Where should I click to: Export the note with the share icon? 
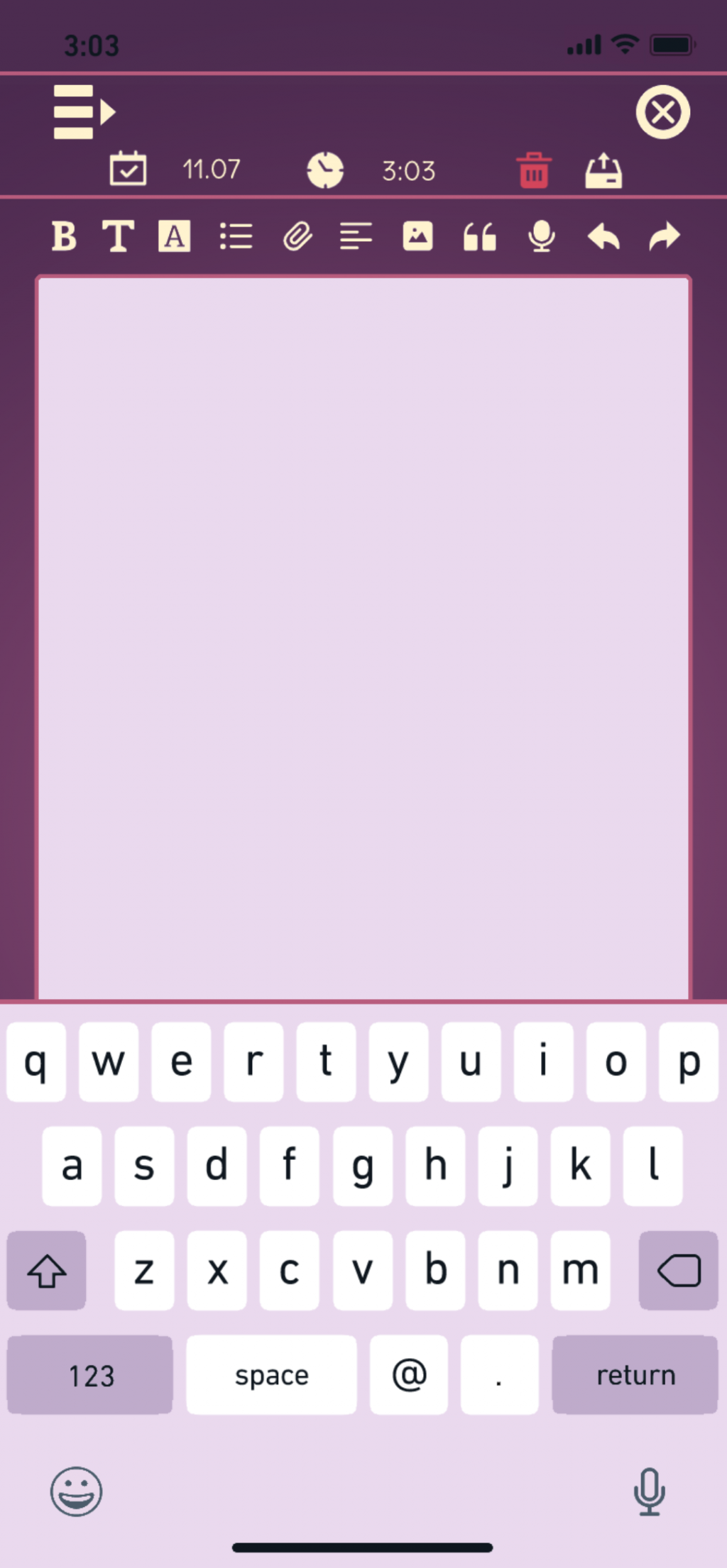click(x=603, y=171)
